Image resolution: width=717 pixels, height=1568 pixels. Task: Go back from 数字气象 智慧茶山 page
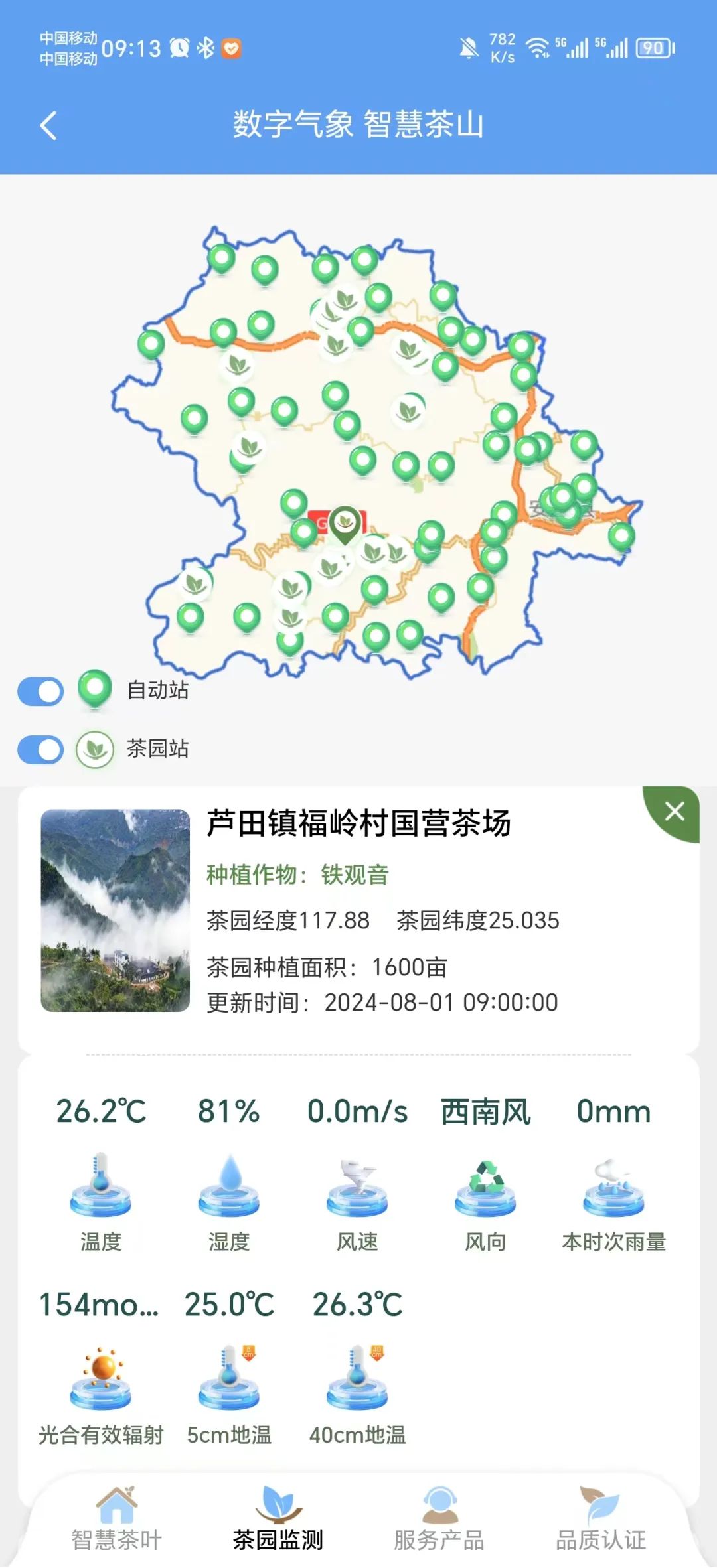pos(48,125)
